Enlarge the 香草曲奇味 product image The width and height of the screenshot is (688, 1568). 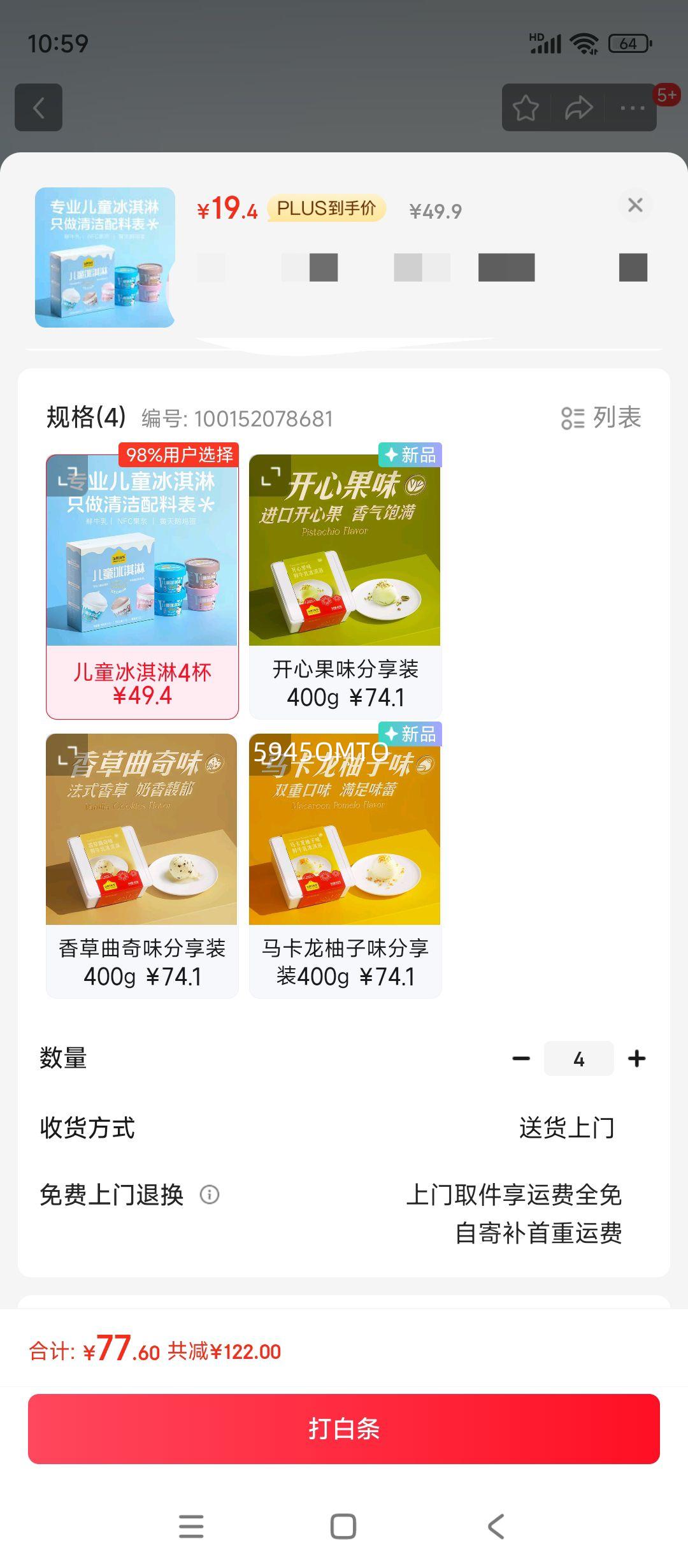(x=68, y=755)
